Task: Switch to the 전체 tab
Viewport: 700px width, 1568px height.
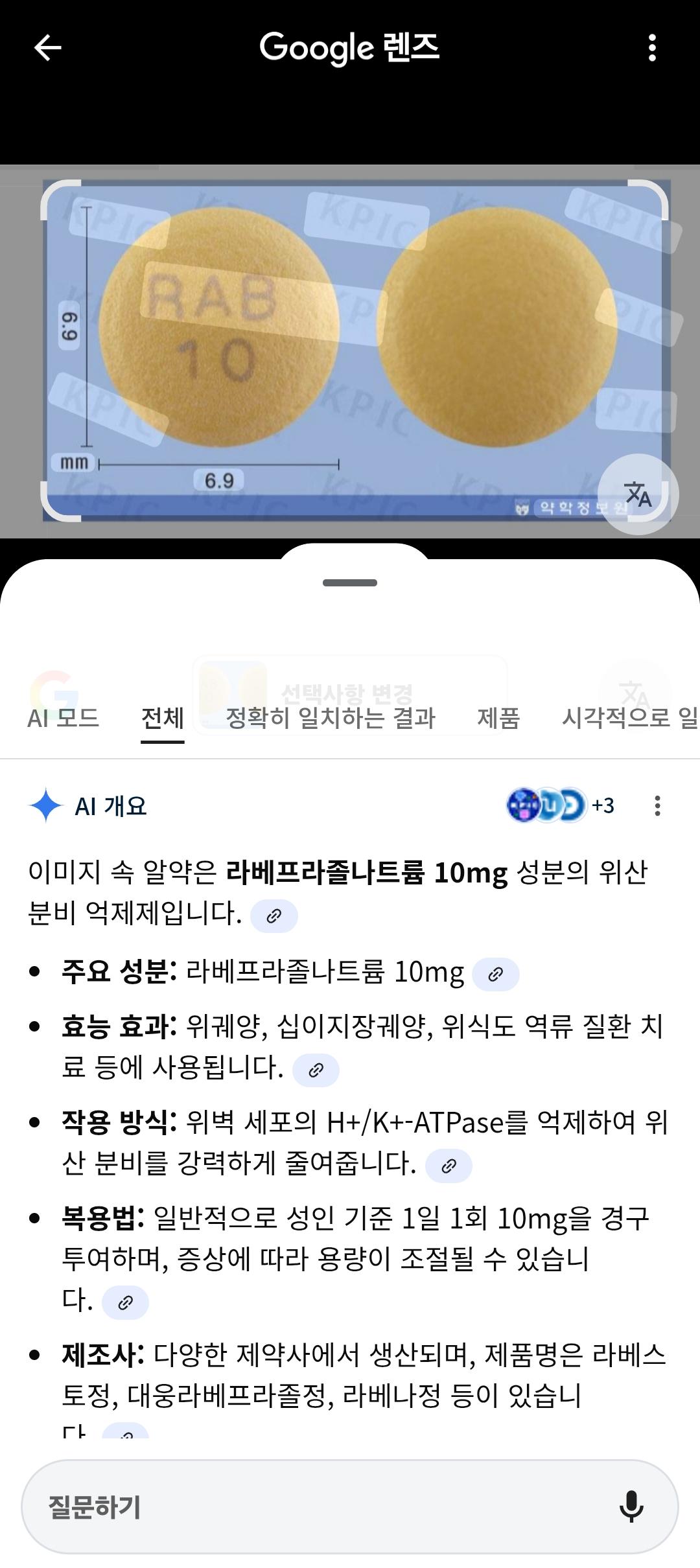Action: (161, 717)
